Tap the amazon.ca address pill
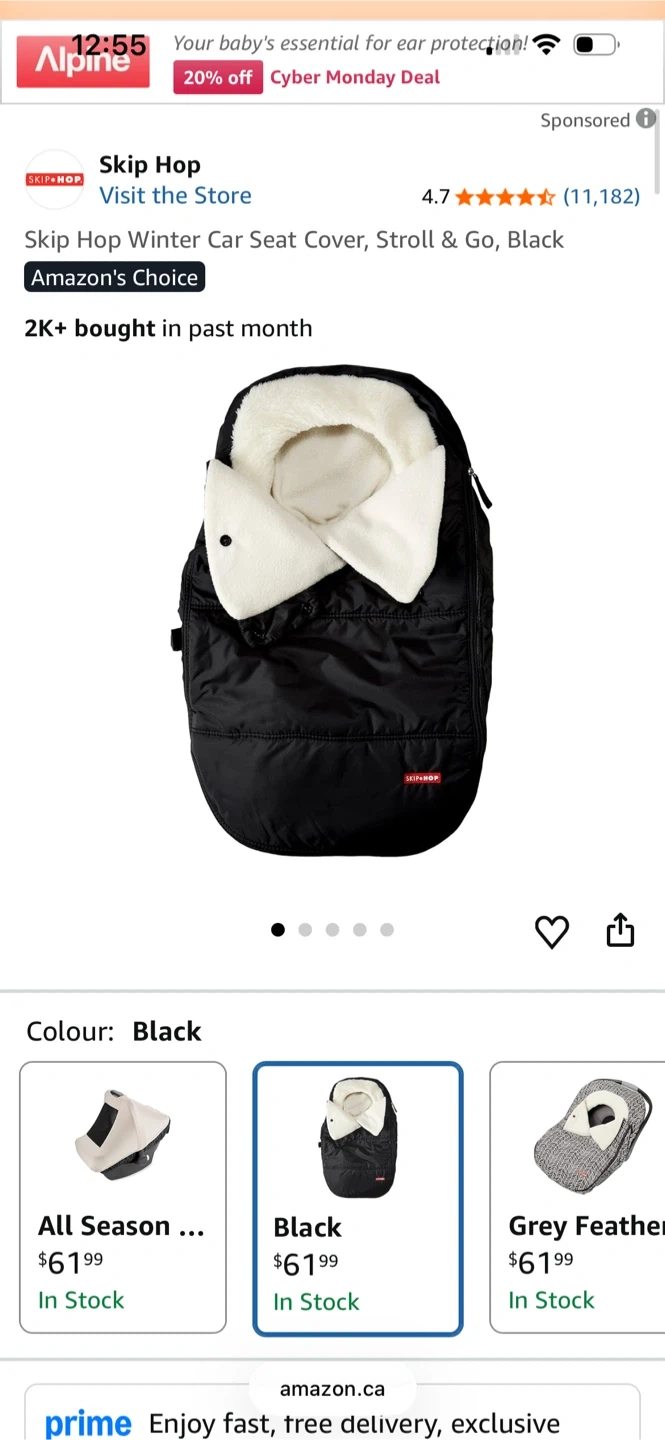 [332, 1389]
